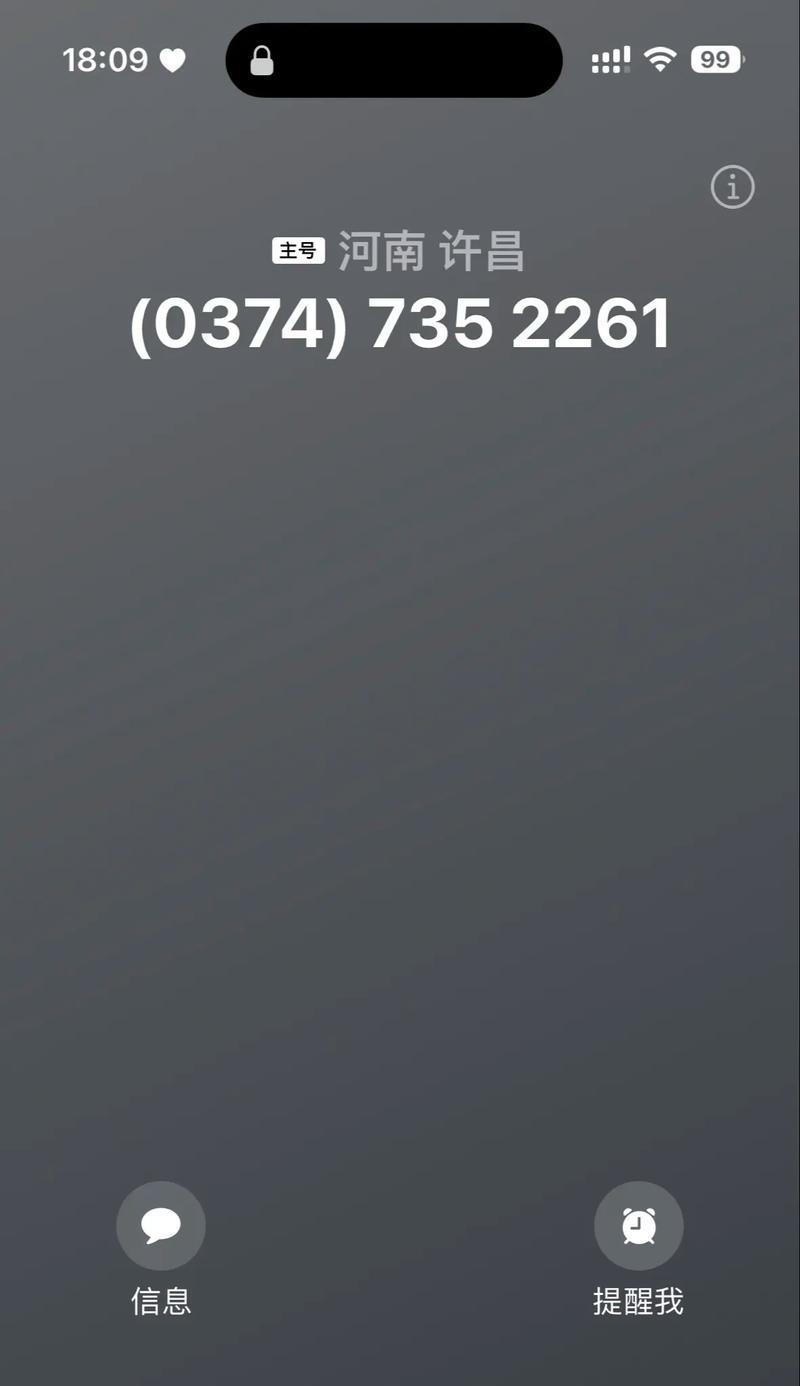Open the caller info icon
Viewport: 800px width, 1386px height.
(732, 187)
